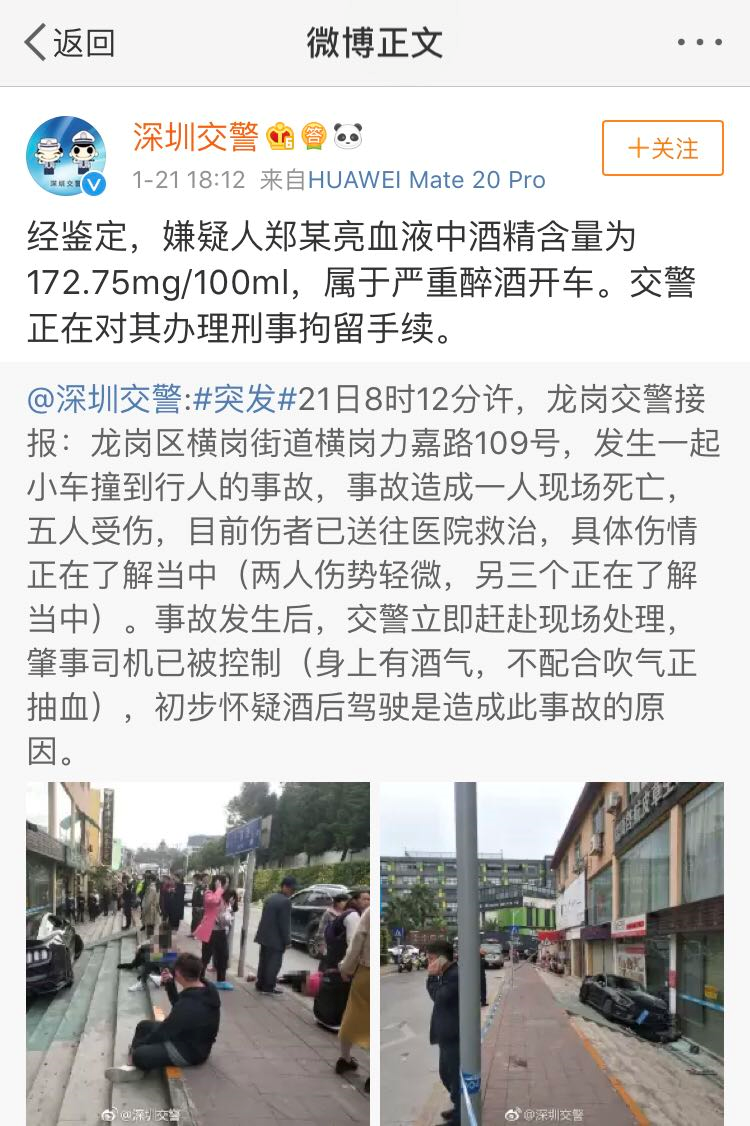
Task: Go back via 返回 button
Action: (x=70, y=43)
